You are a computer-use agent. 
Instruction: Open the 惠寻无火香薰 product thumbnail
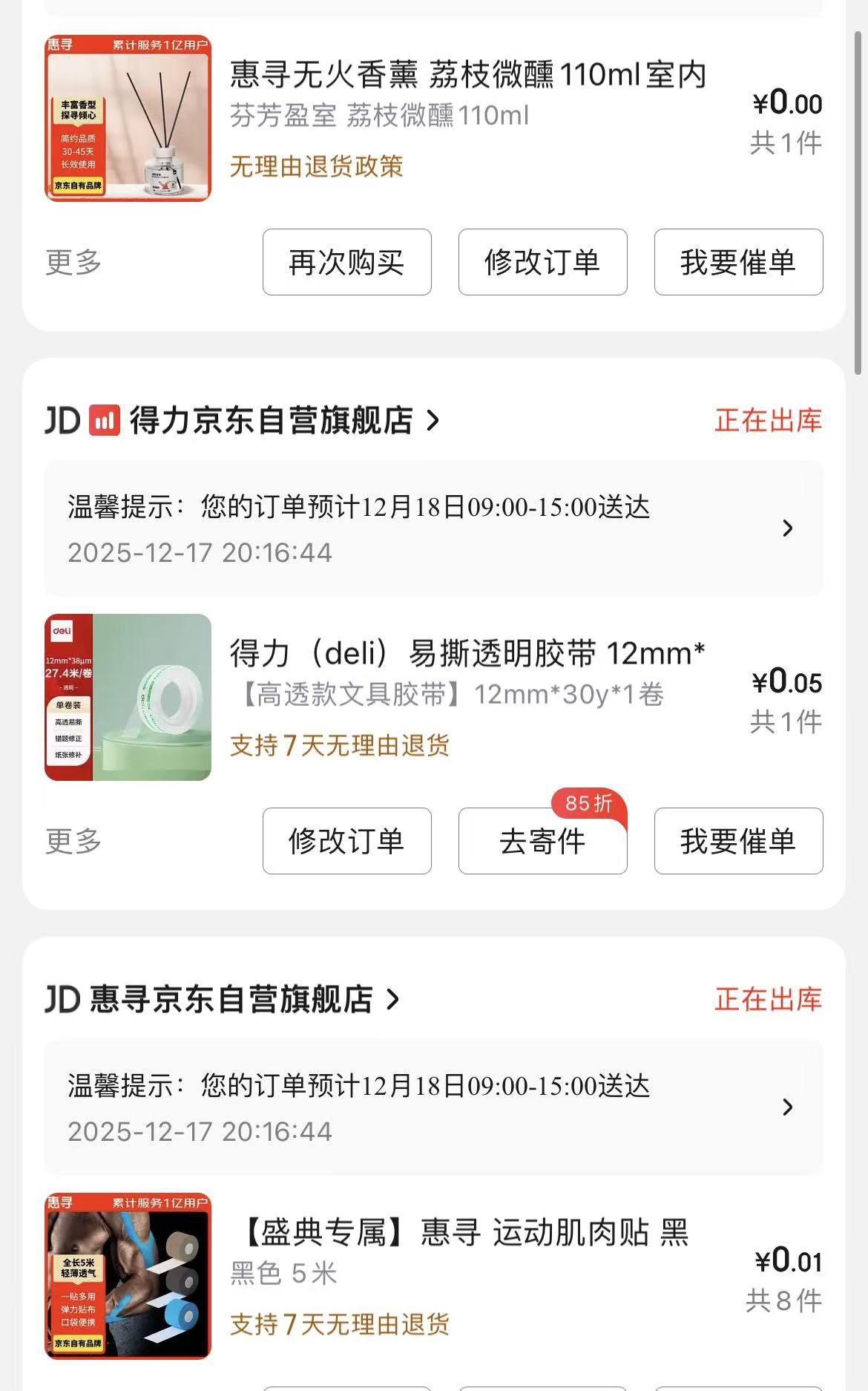[128, 118]
